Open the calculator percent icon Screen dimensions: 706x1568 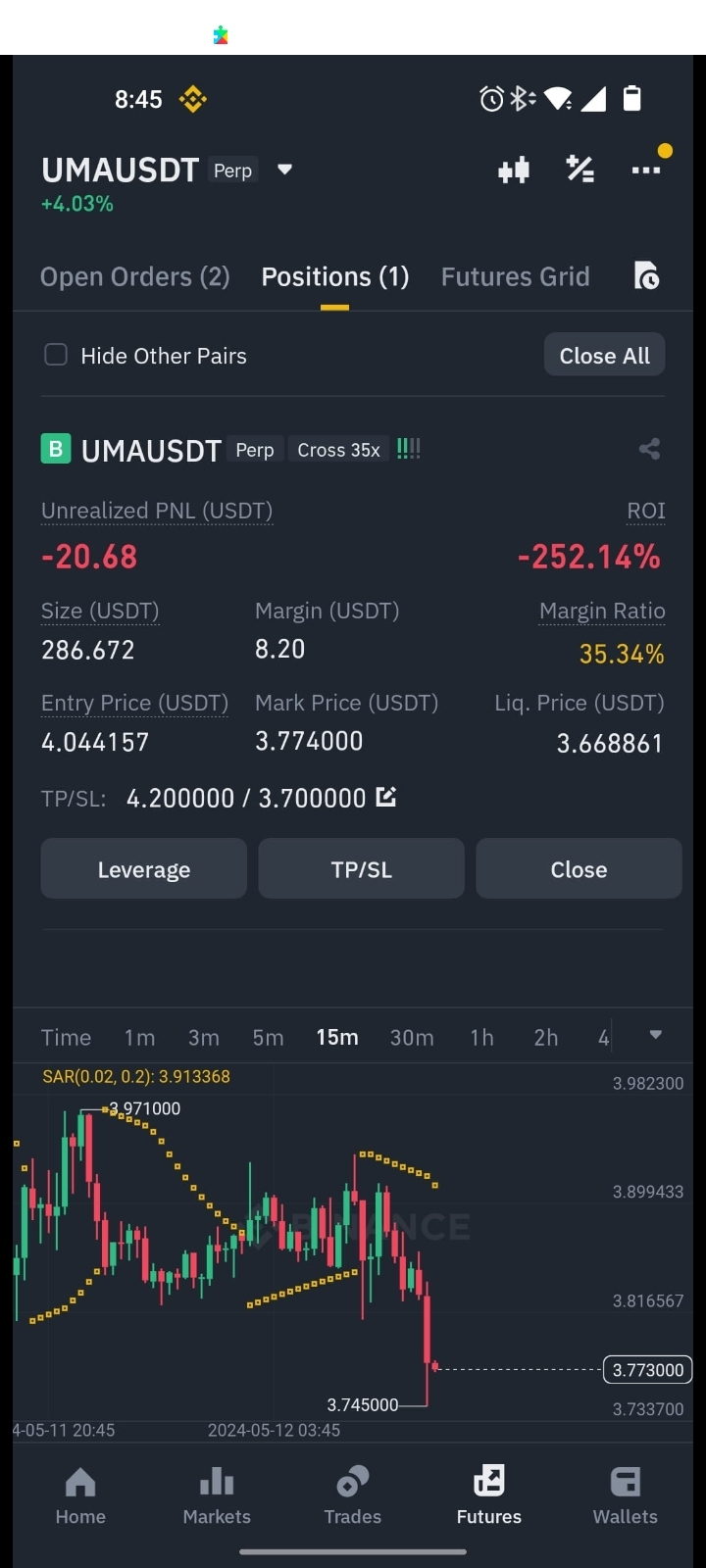[x=580, y=170]
